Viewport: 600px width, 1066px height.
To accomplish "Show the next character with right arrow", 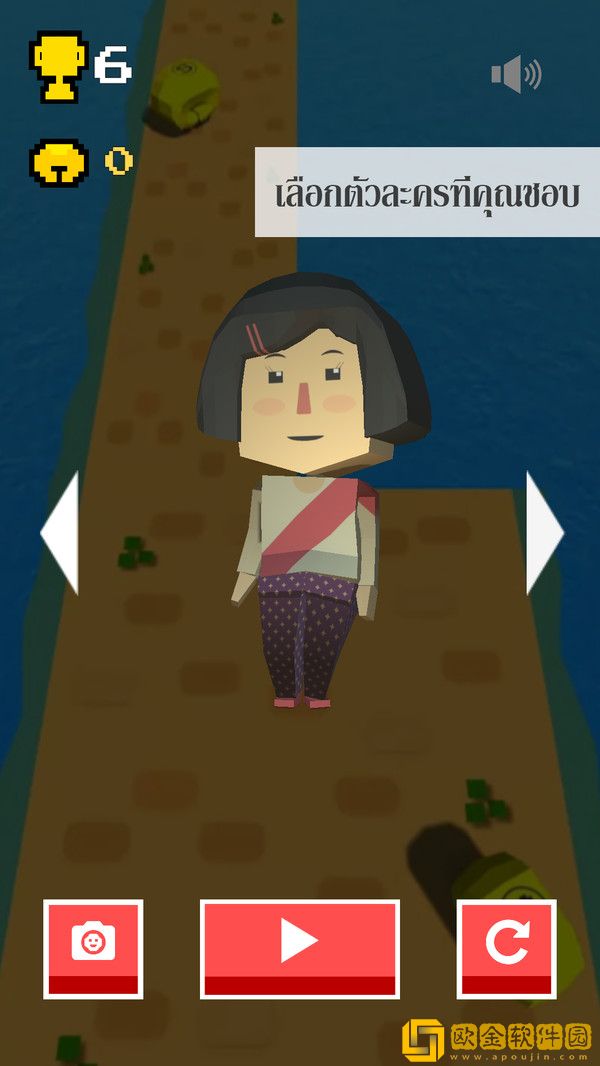I will 543,533.
